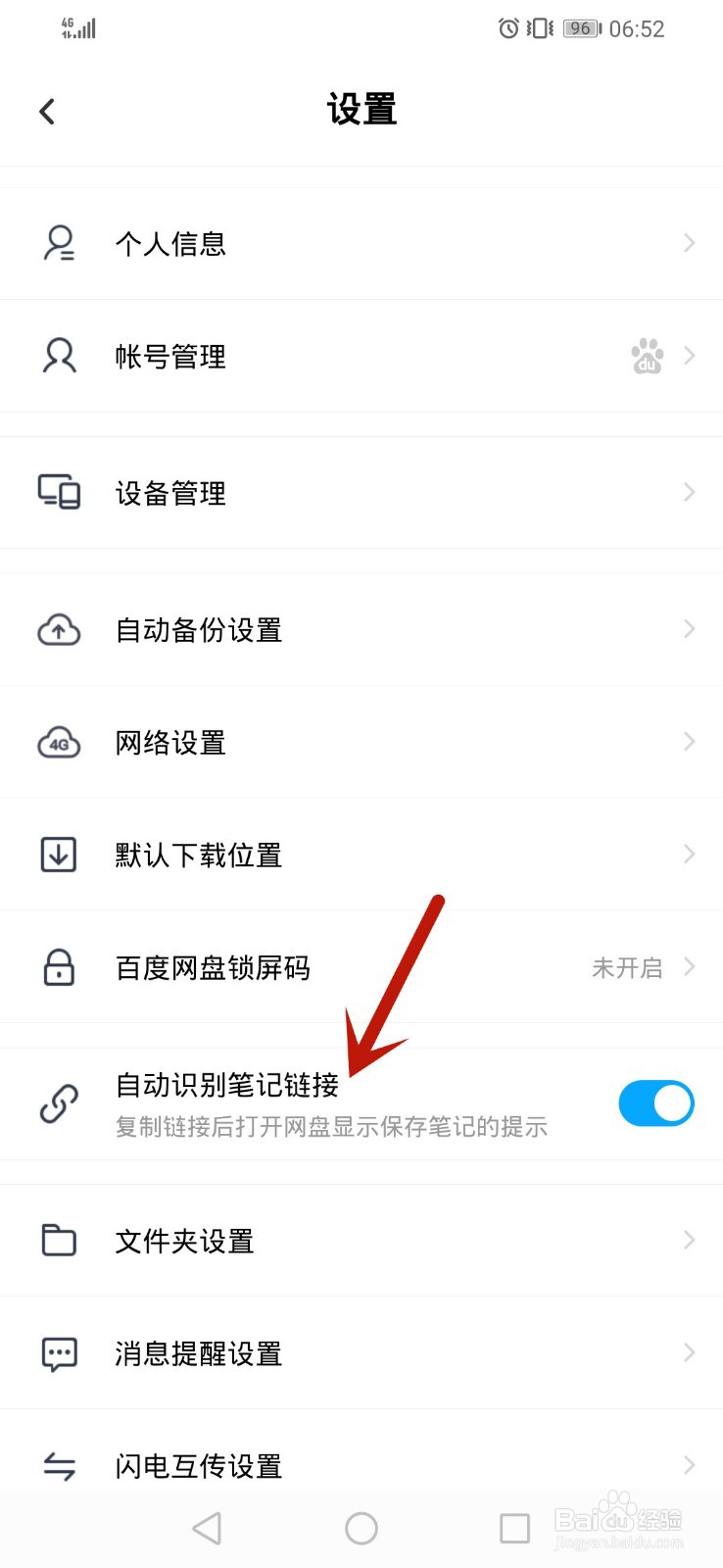Tap the account icon beside 帐号管理
723x1568 pixels.
[x=59, y=356]
